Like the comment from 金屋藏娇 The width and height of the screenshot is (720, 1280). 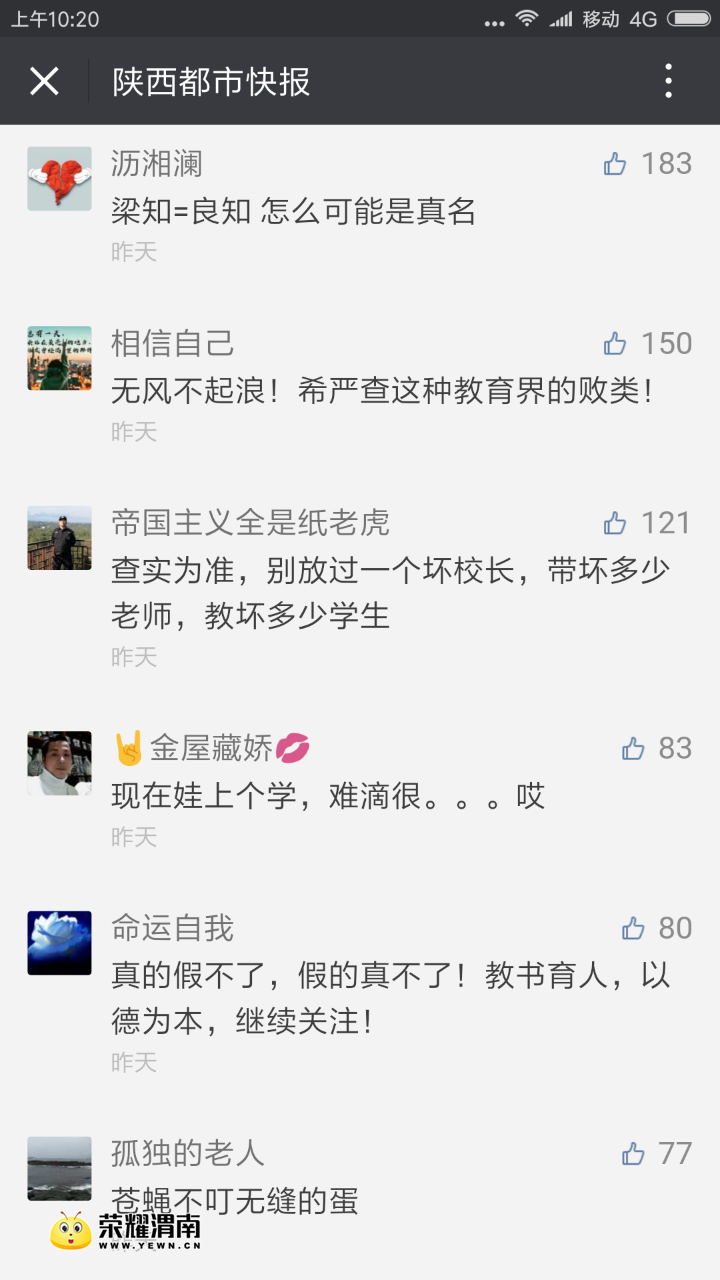(x=633, y=748)
